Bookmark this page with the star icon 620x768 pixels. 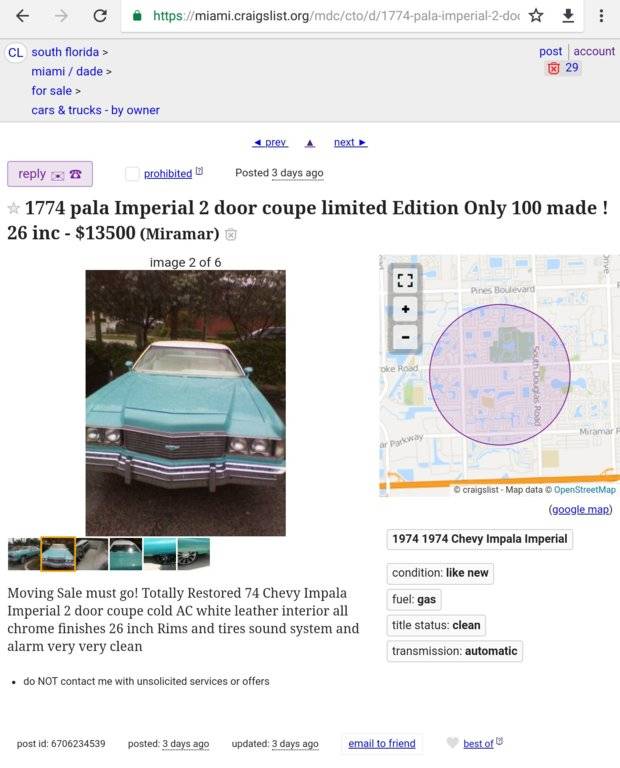(x=536, y=16)
